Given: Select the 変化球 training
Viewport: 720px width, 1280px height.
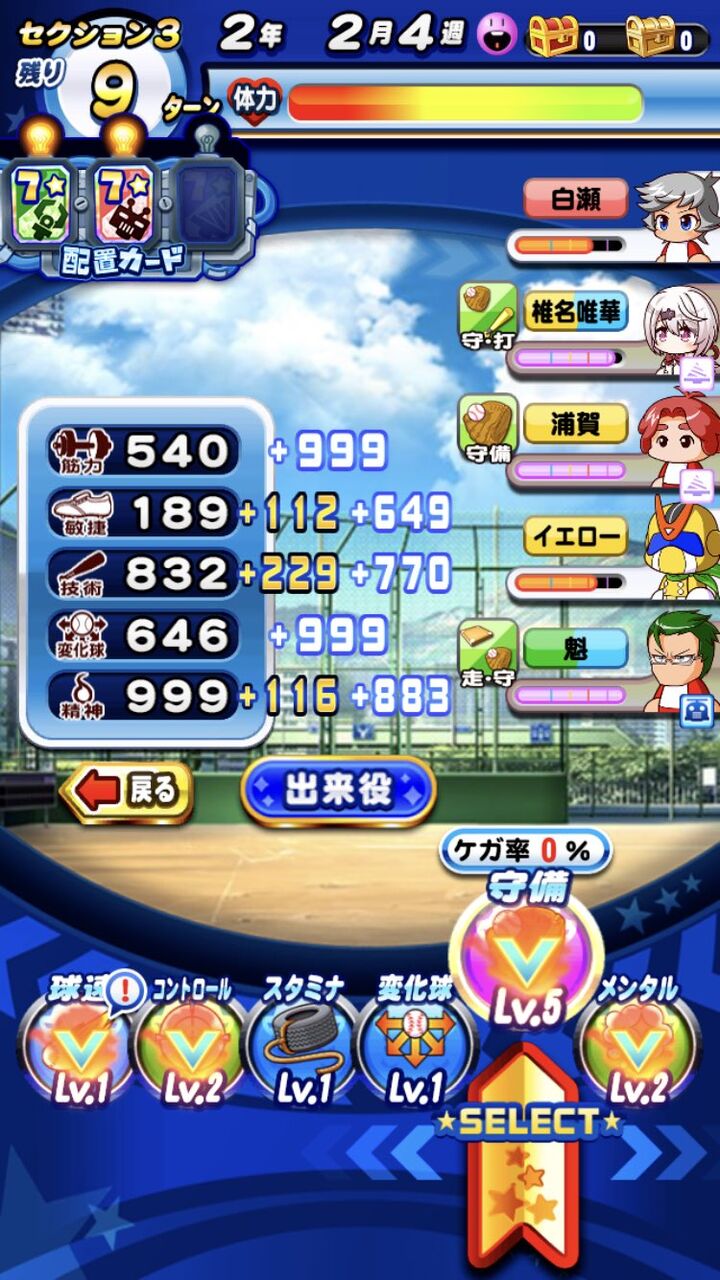Looking at the screenshot, I should coord(415,1045).
